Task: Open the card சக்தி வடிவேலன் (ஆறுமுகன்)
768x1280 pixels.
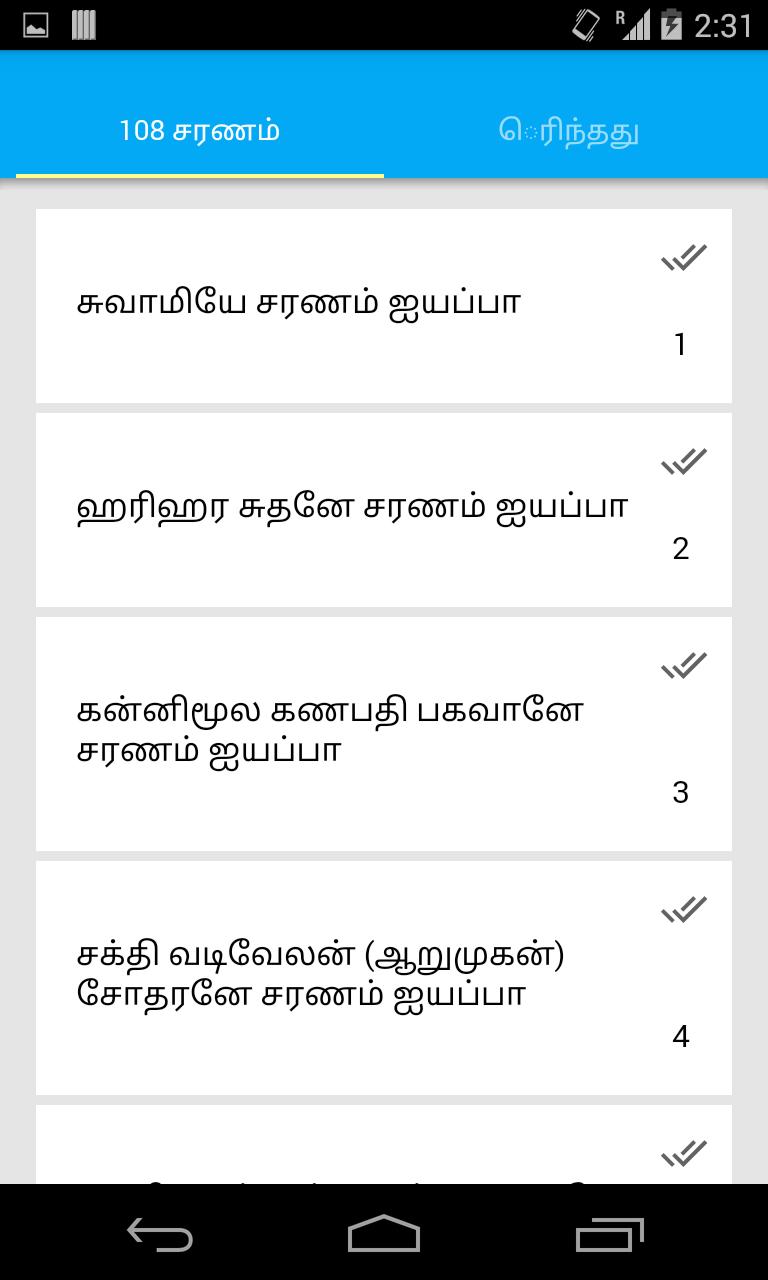Action: pos(320,975)
